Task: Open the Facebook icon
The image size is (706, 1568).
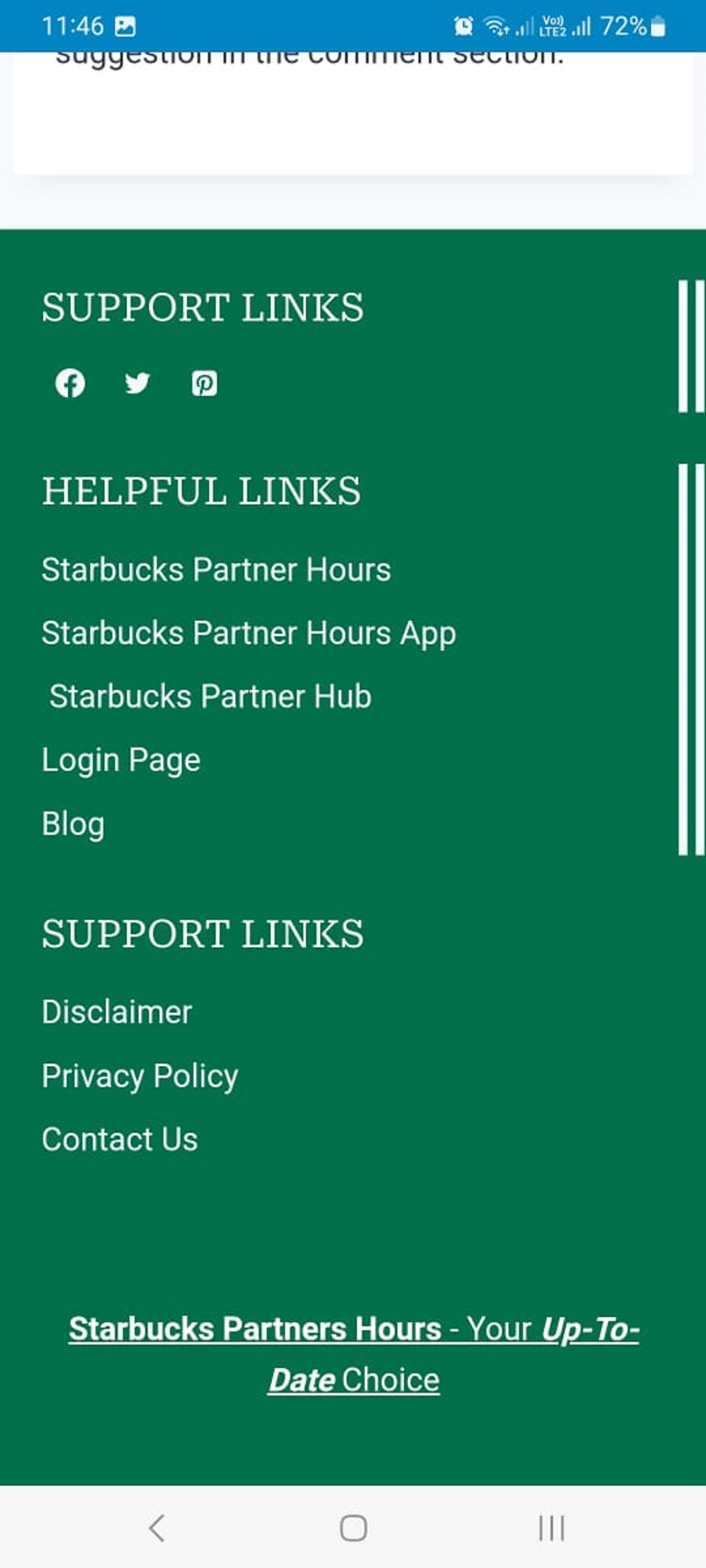Action: (x=70, y=384)
